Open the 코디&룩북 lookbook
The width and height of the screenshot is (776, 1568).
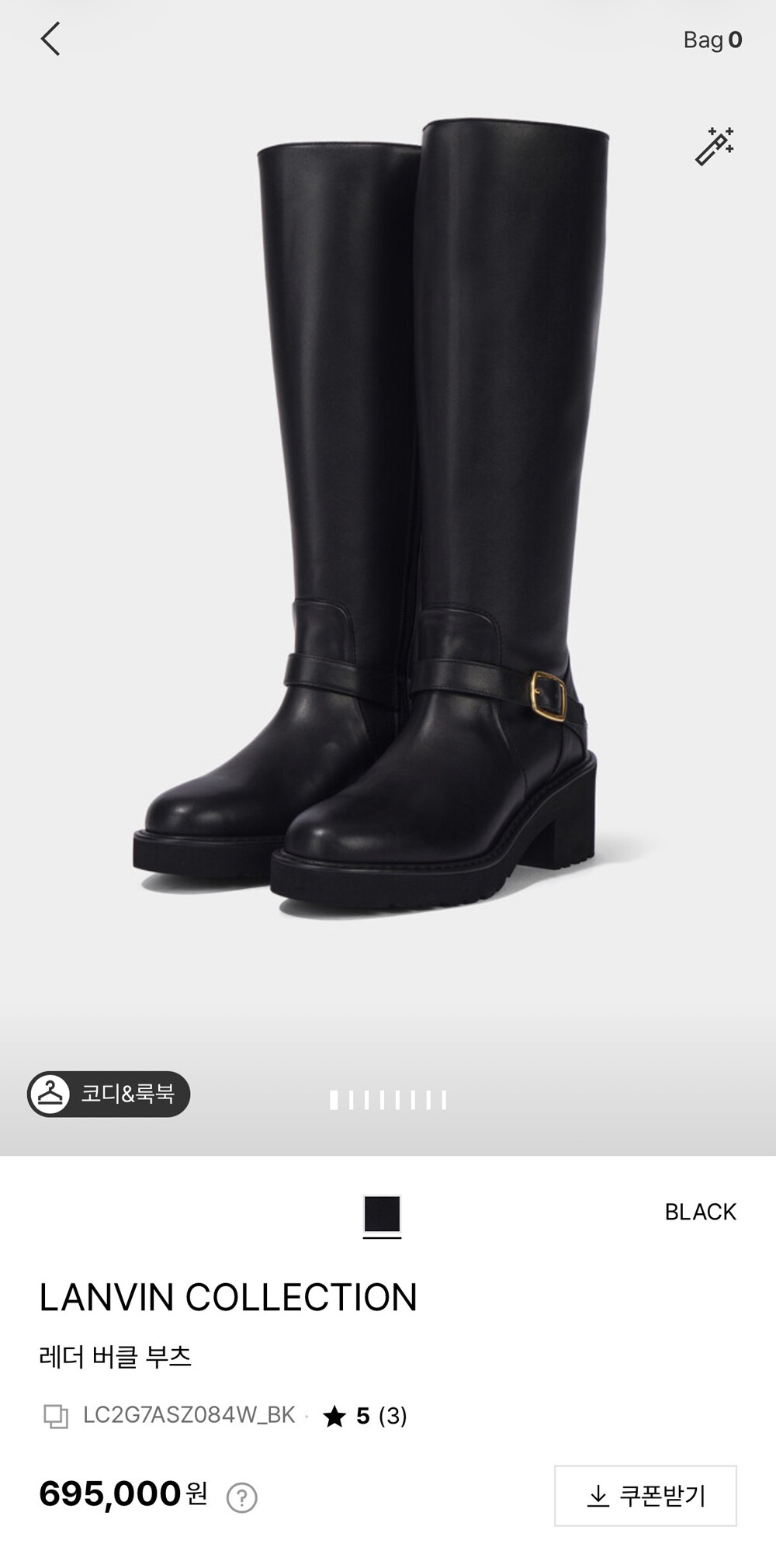pyautogui.click(x=109, y=1094)
